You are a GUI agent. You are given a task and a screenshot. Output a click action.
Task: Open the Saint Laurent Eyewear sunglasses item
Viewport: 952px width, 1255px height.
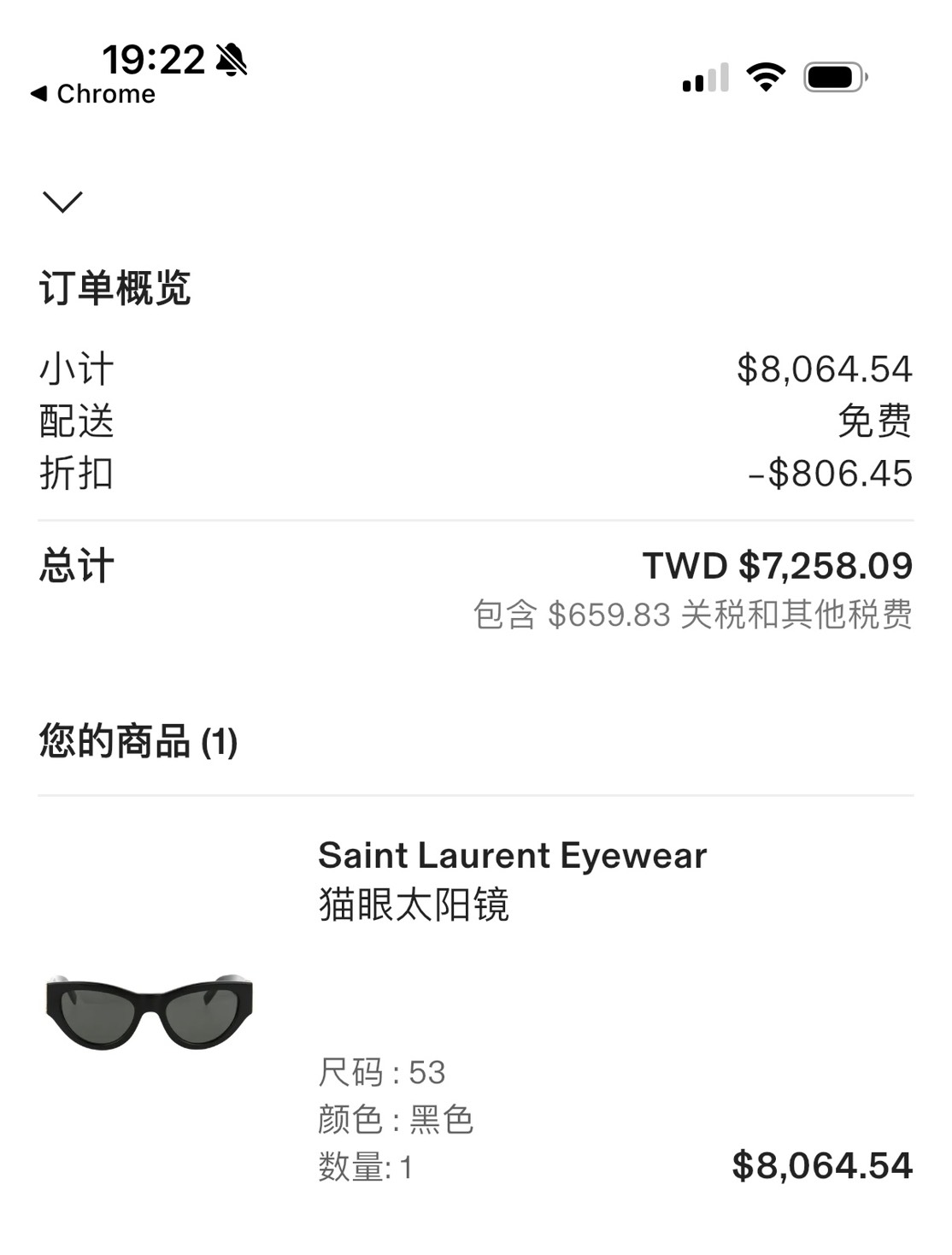[512, 856]
